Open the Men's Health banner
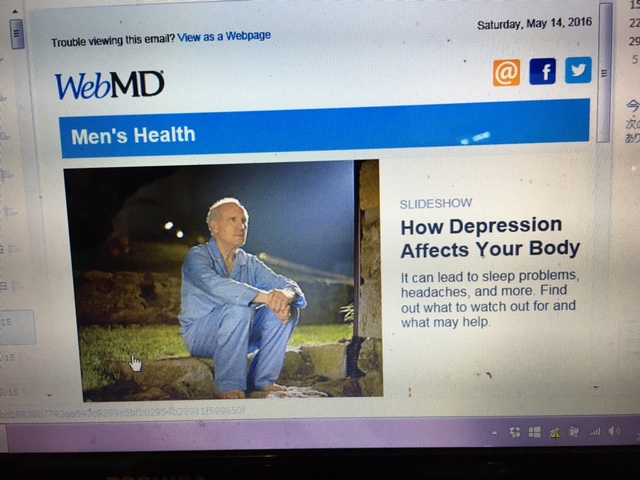 (x=324, y=130)
